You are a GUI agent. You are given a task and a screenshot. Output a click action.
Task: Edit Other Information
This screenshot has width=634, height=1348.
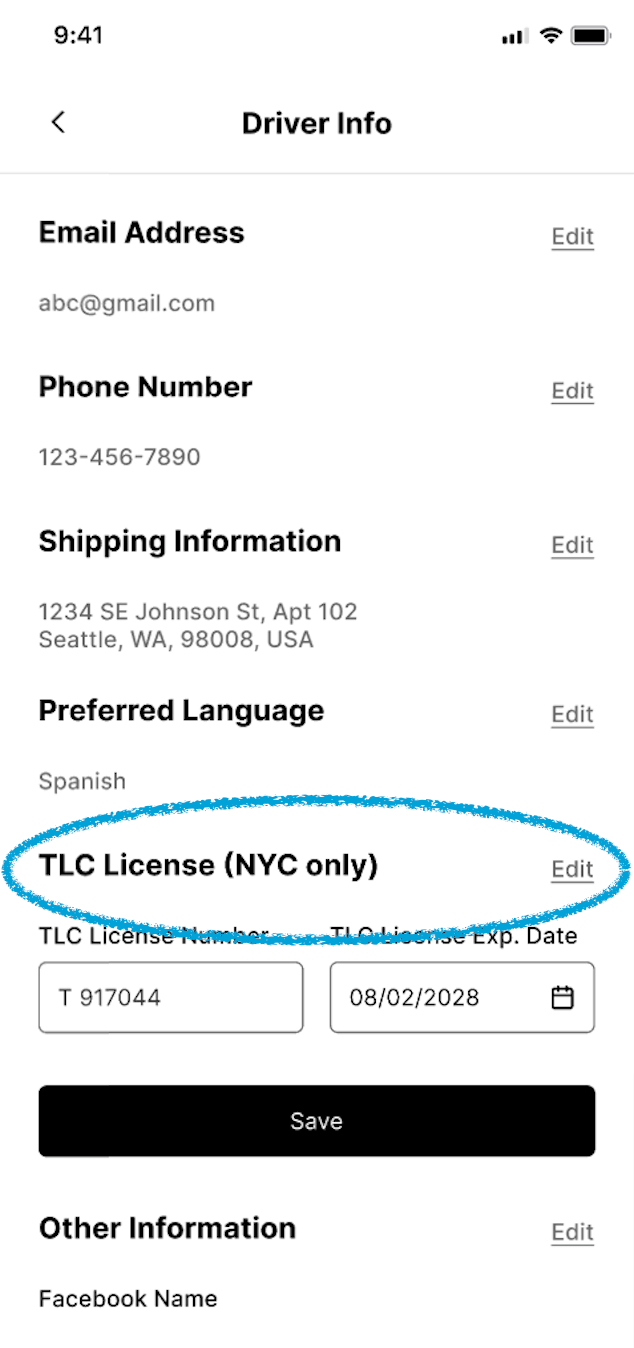[572, 1233]
